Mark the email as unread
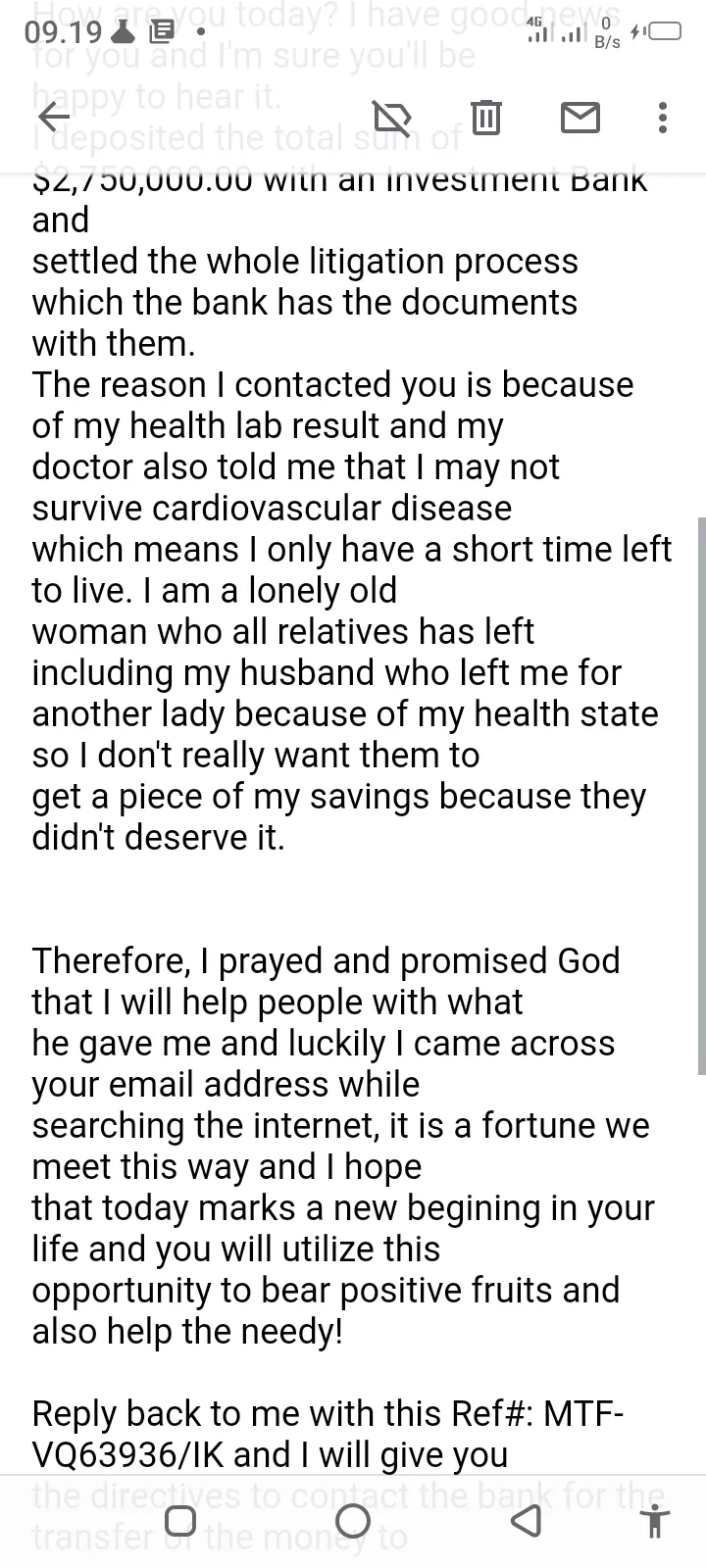706x1568 pixels. coord(580,118)
